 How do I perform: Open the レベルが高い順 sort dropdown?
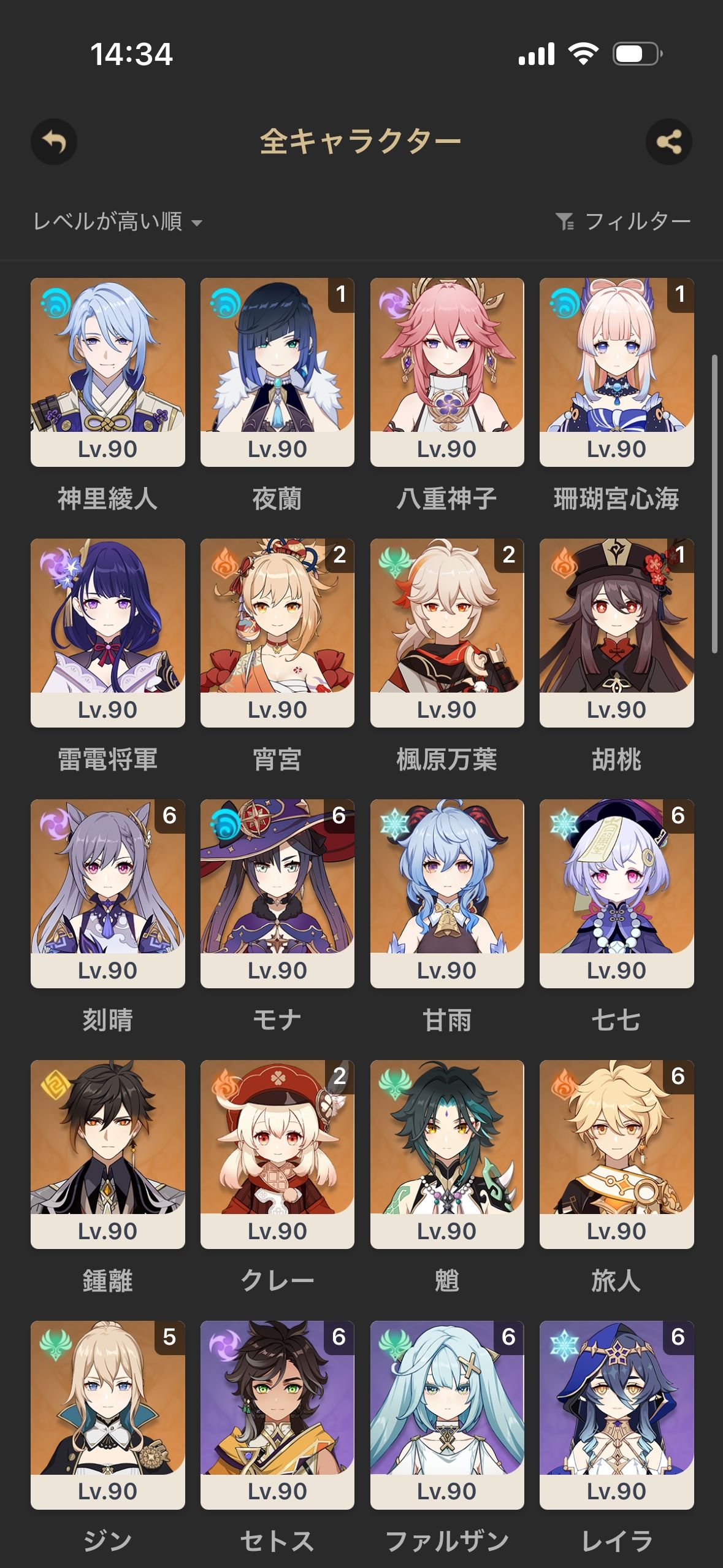click(x=118, y=221)
